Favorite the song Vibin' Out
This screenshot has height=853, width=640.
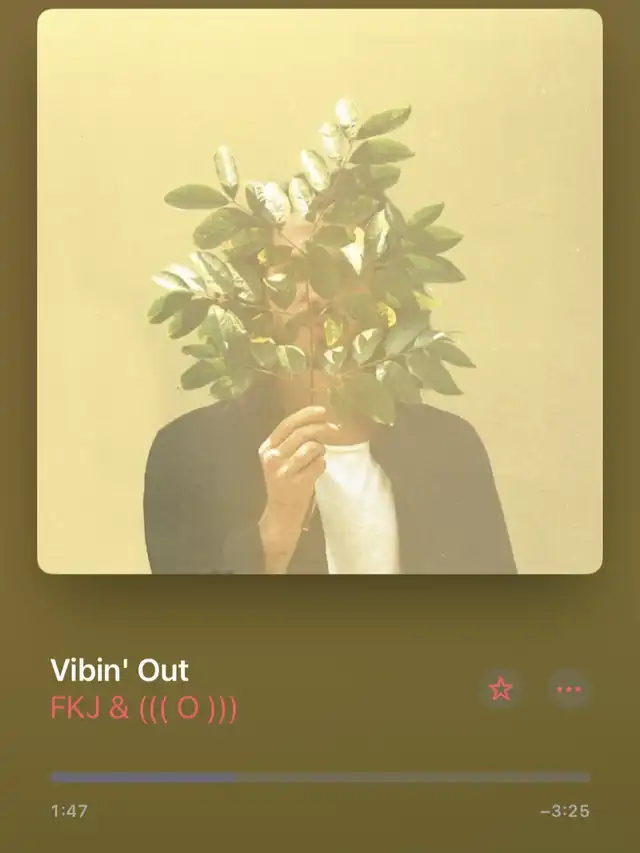pyautogui.click(x=500, y=689)
